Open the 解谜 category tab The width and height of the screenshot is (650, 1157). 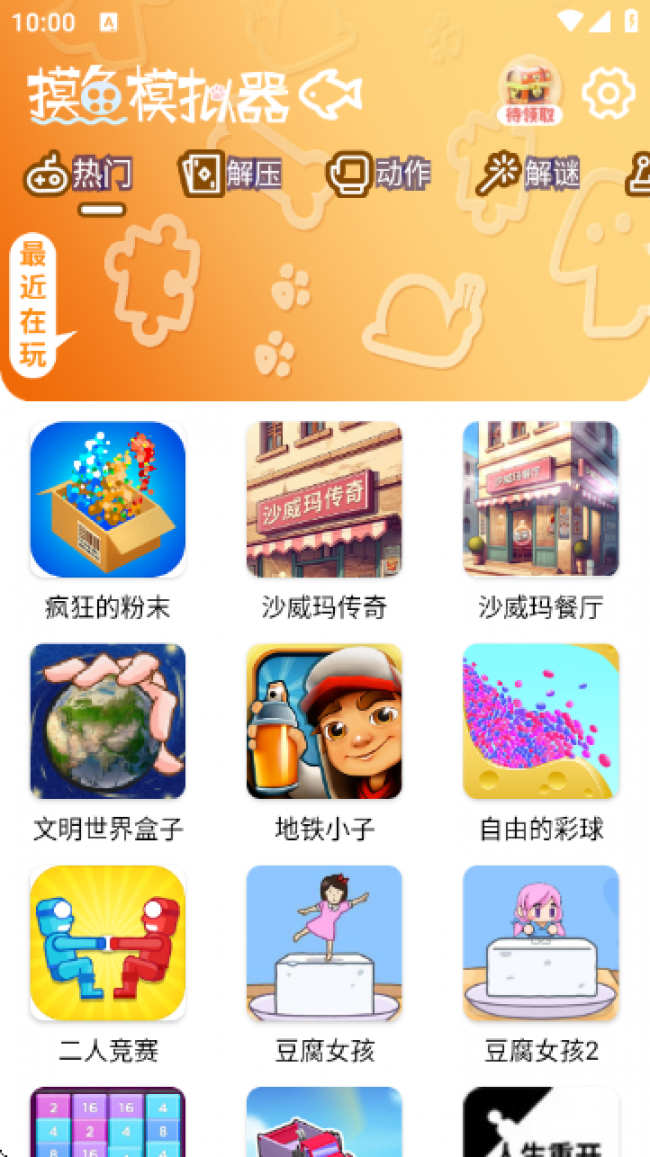(528, 175)
